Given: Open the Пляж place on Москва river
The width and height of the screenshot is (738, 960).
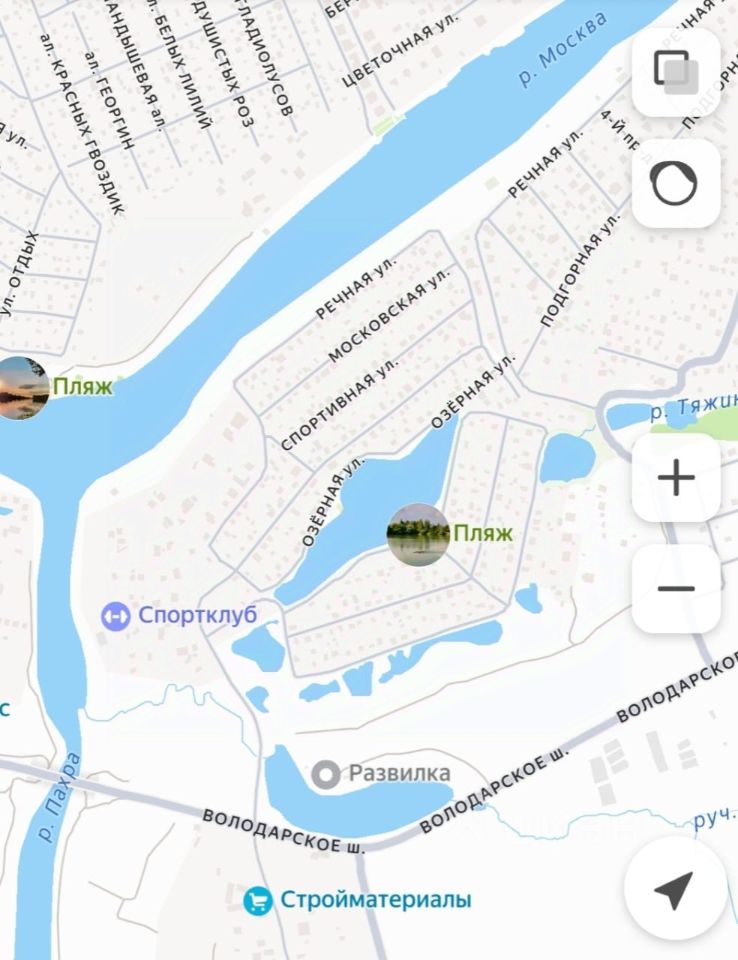Looking at the screenshot, I should [22, 388].
